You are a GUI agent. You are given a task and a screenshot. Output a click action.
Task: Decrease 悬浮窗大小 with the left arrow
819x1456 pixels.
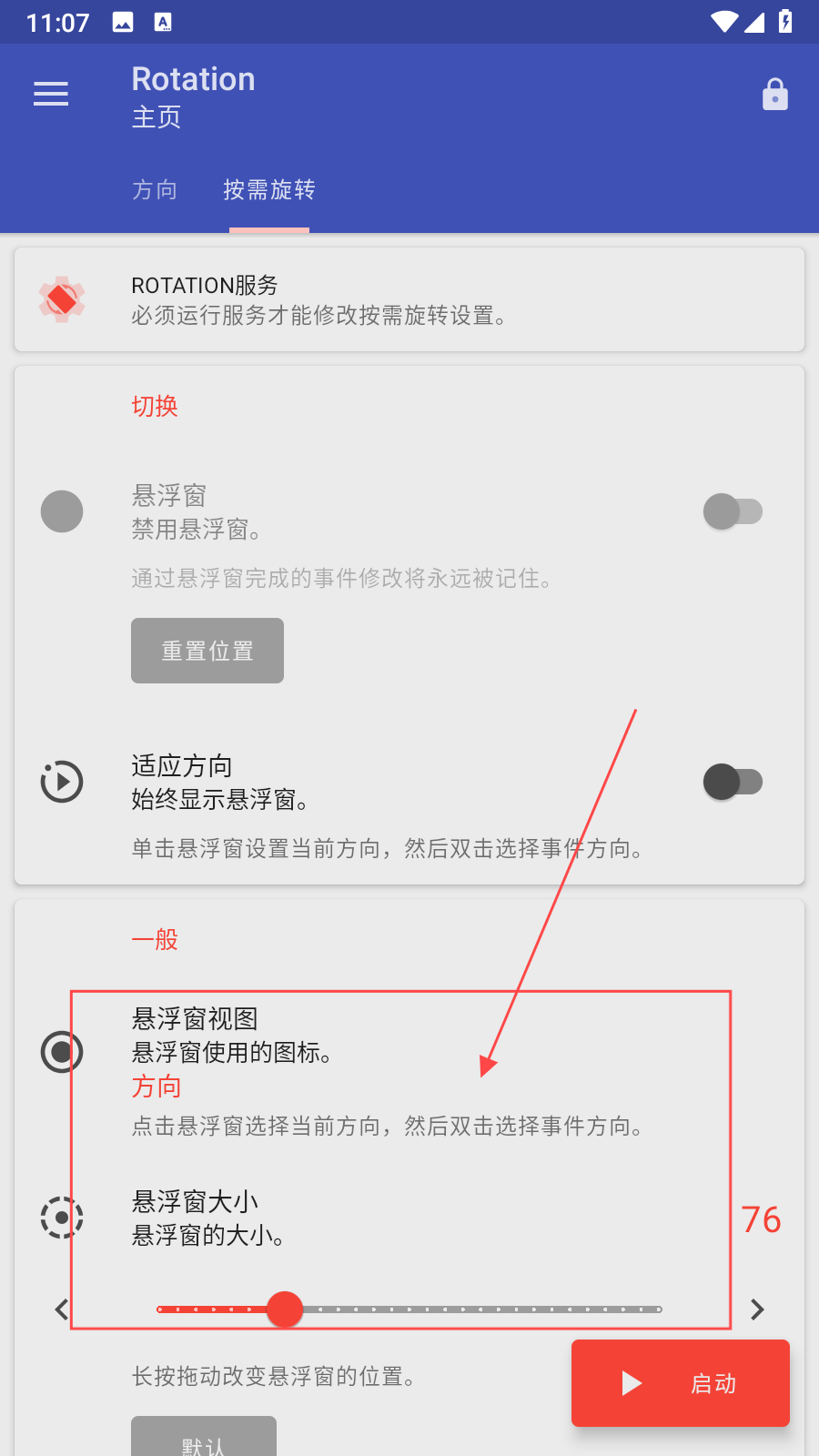62,1309
